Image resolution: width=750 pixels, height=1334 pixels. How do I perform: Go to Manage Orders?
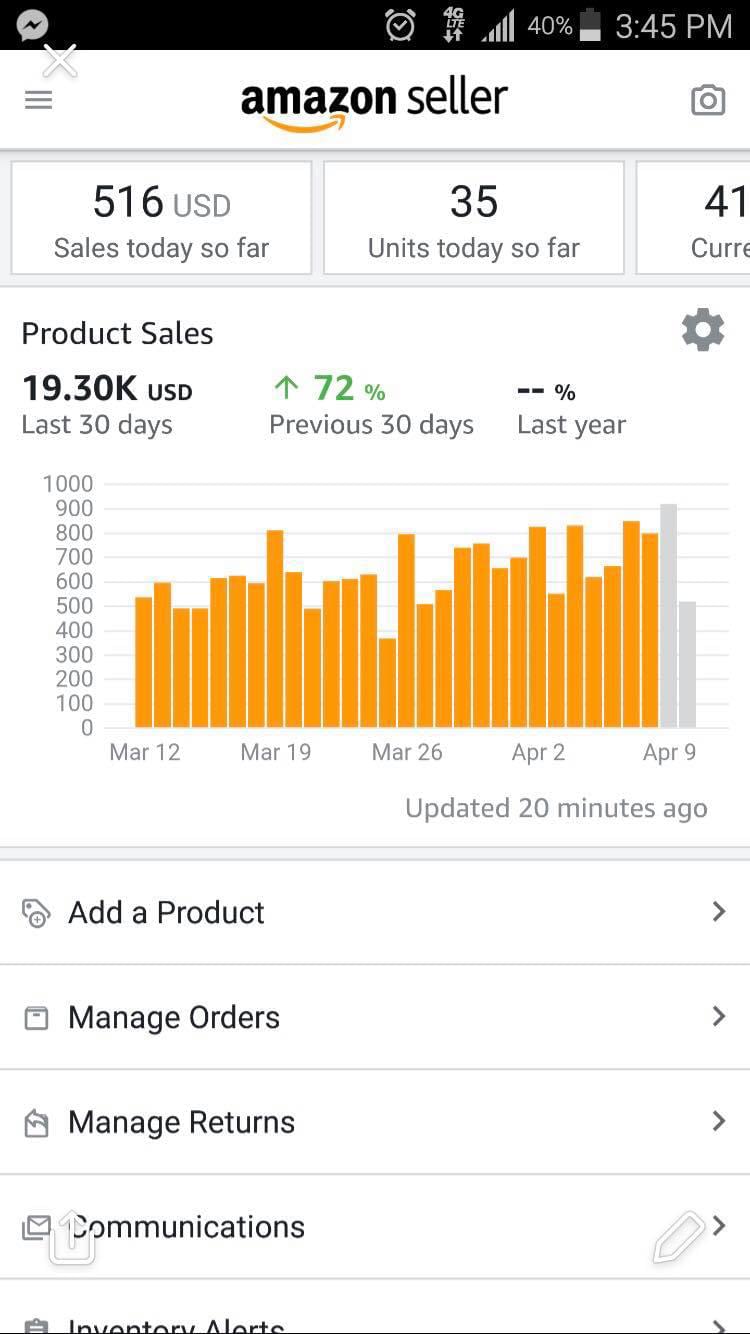(375, 1017)
